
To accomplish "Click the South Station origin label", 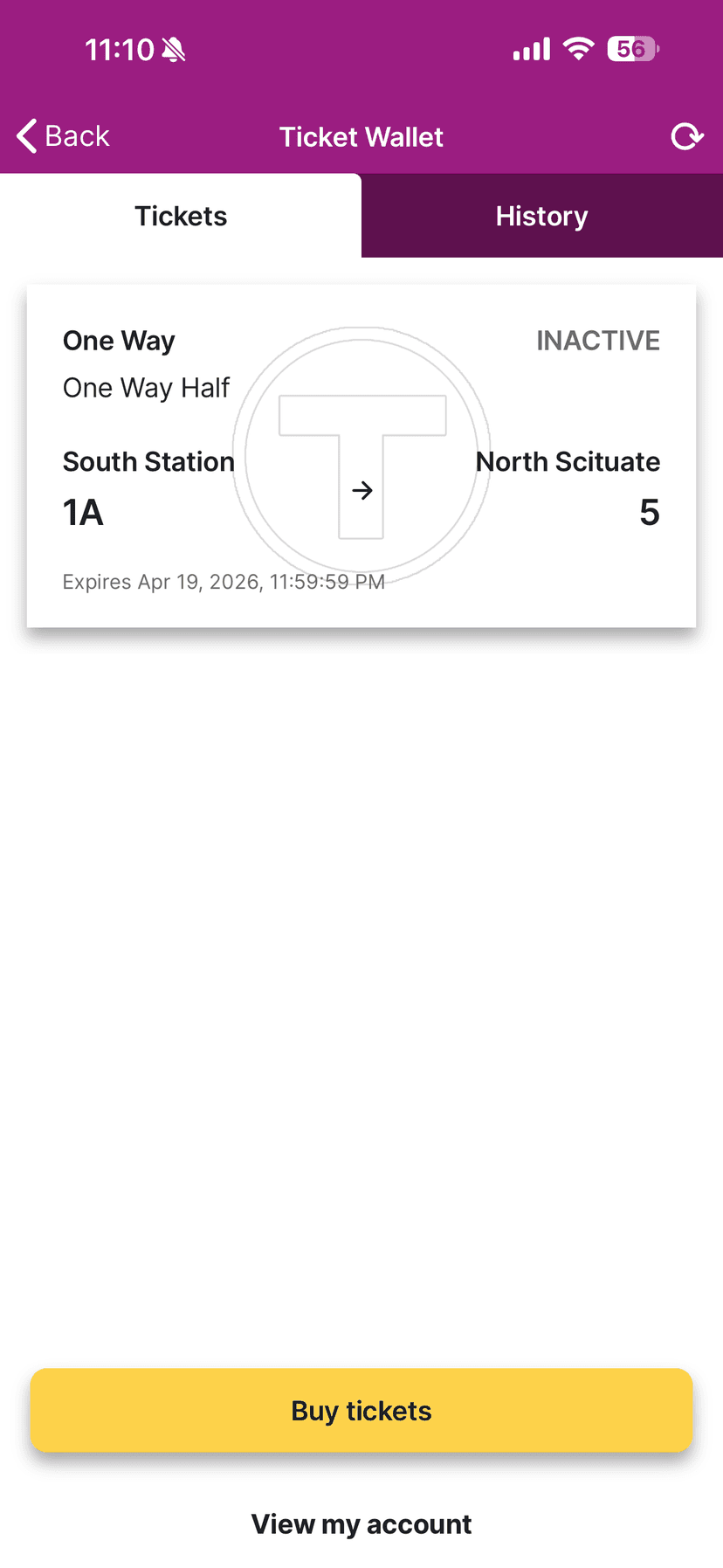I will [x=148, y=461].
